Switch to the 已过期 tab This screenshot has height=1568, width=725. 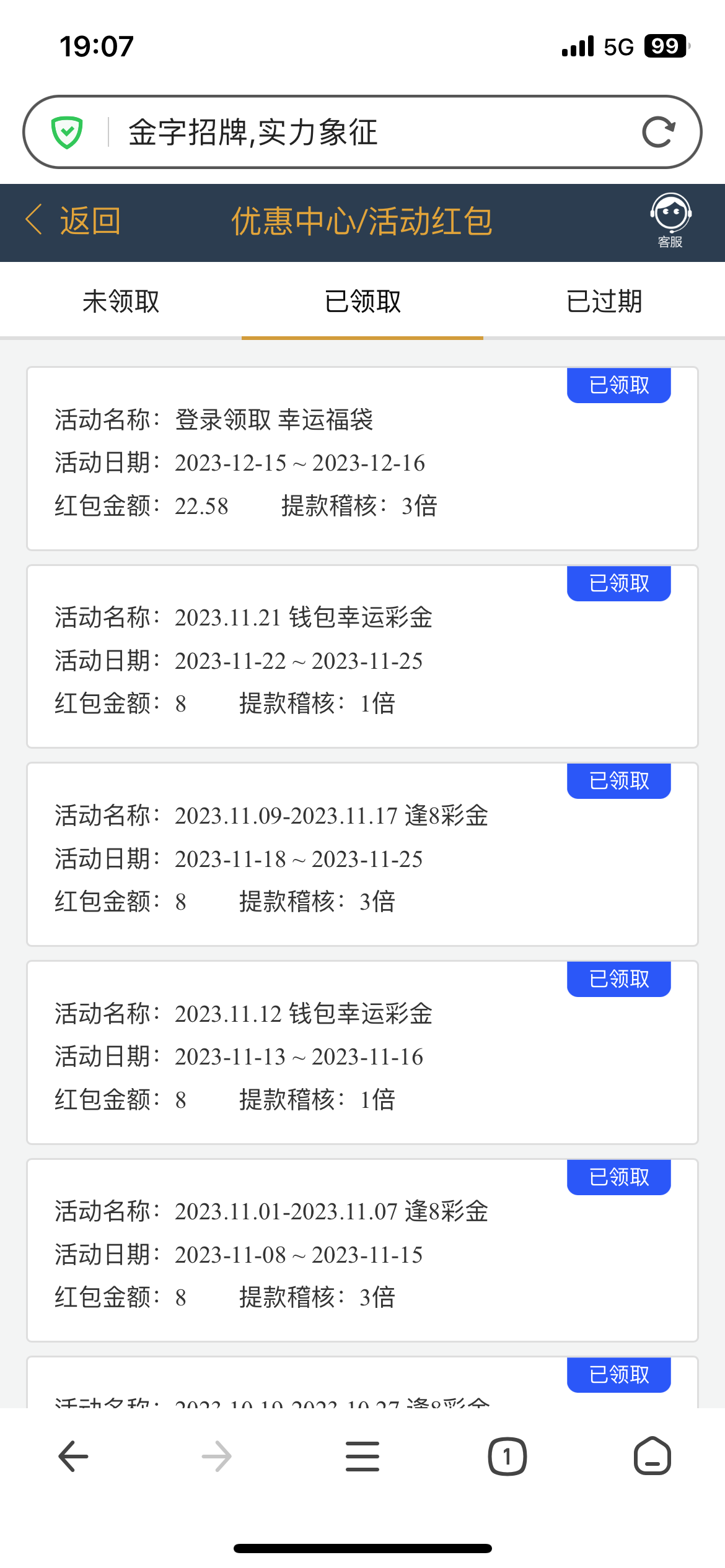coord(604,302)
